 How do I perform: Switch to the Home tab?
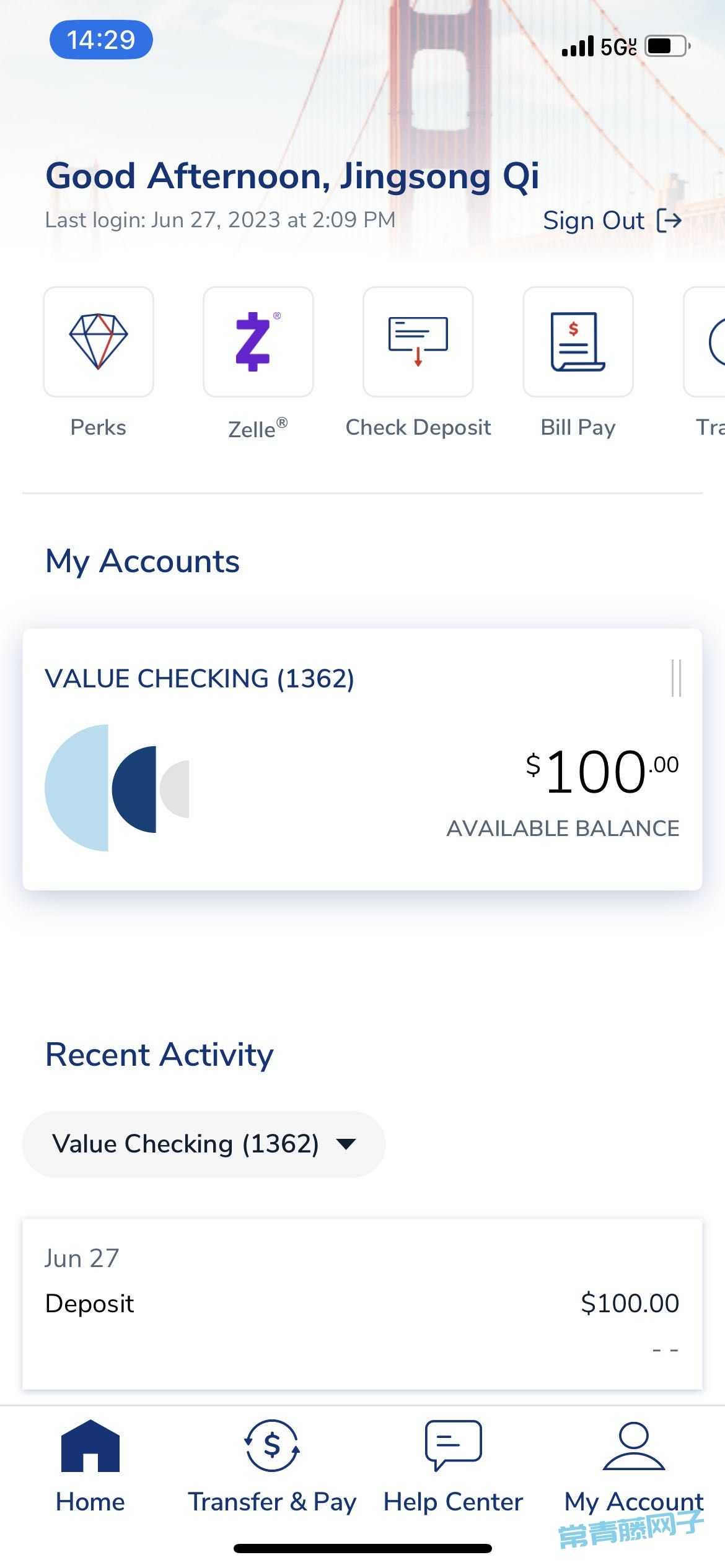tap(90, 1466)
